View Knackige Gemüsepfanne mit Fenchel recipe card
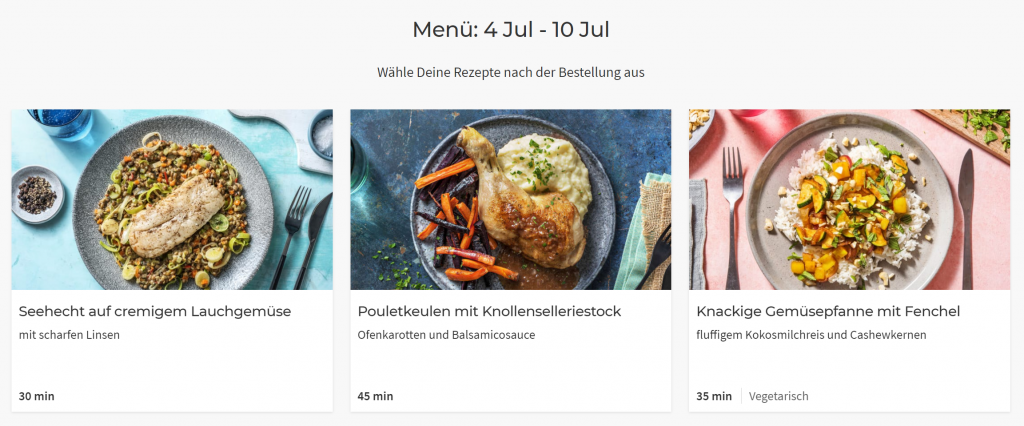 (x=828, y=311)
